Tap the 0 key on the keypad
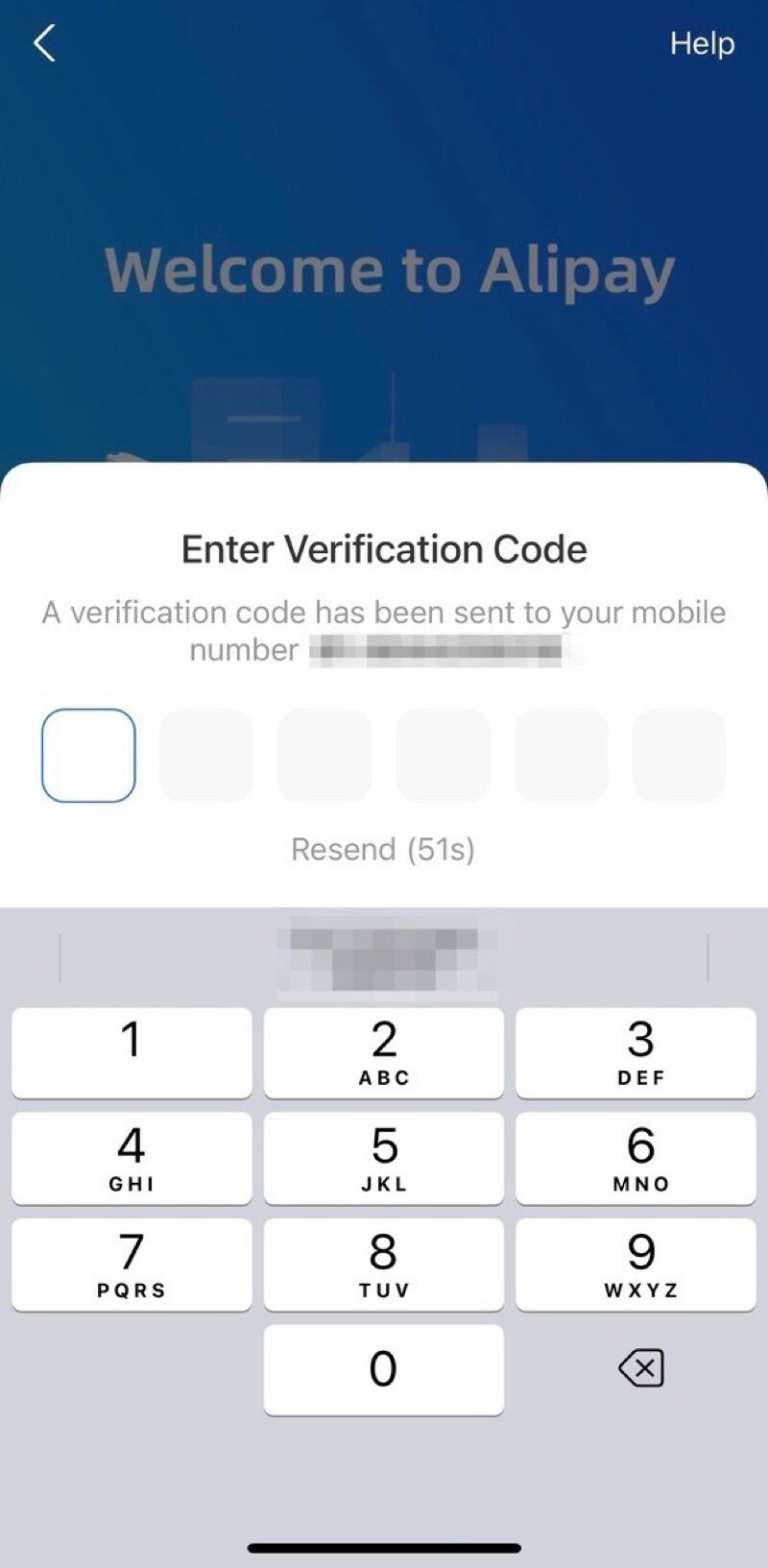Screen dimensions: 768x1568 [x=383, y=1369]
